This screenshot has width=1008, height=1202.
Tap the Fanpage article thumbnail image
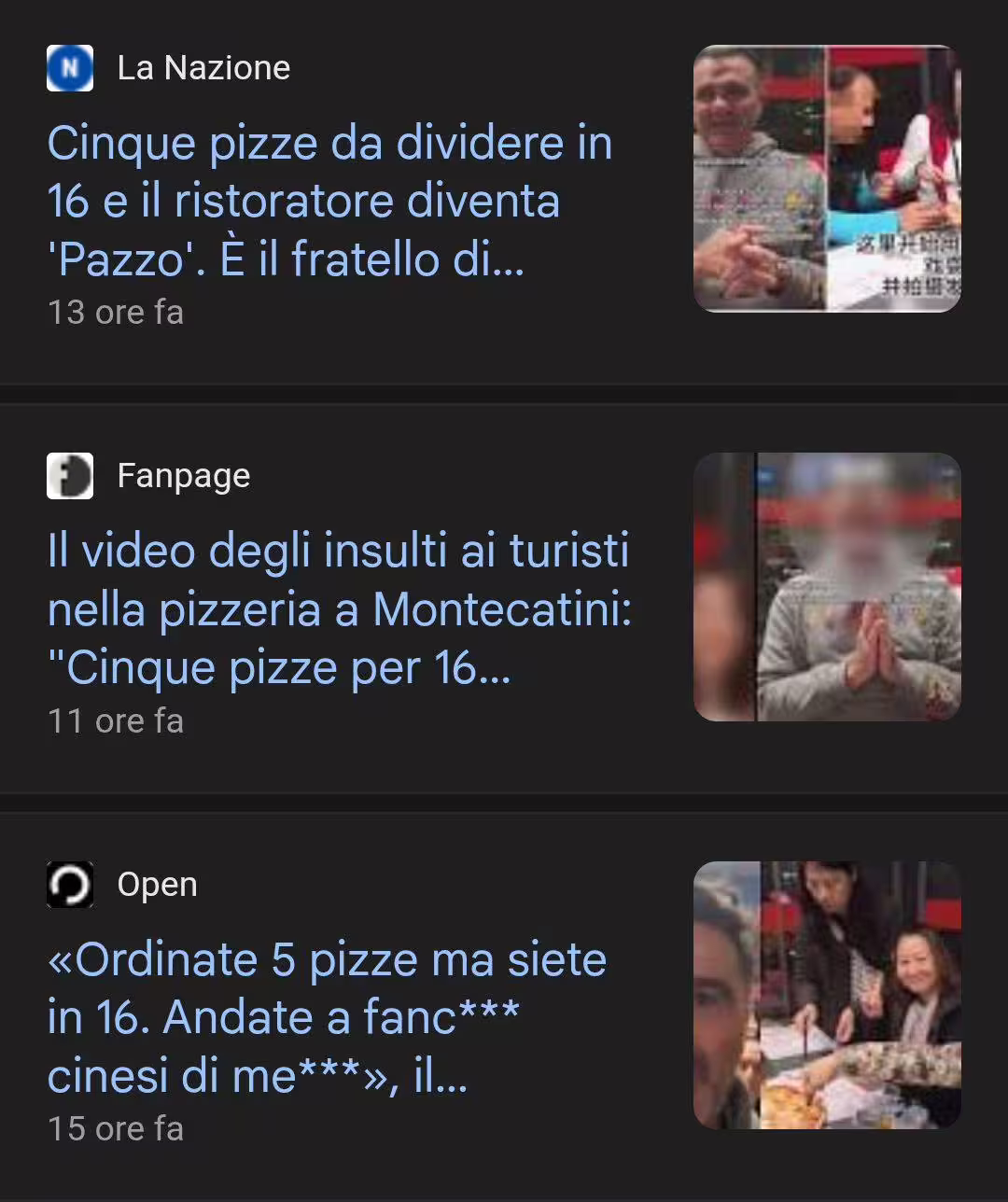point(827,587)
